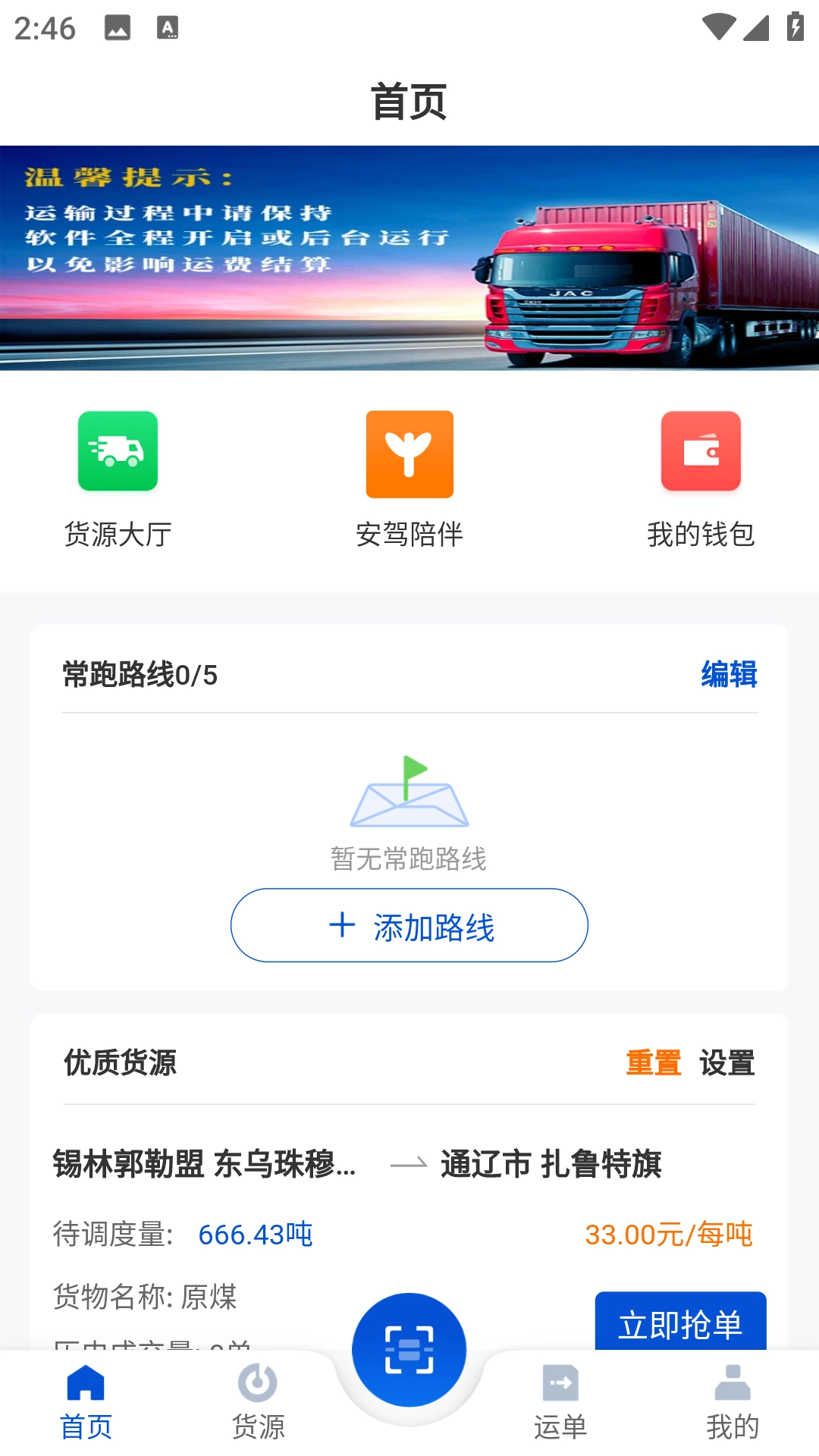Go to the 我的 tab

tap(733, 1401)
